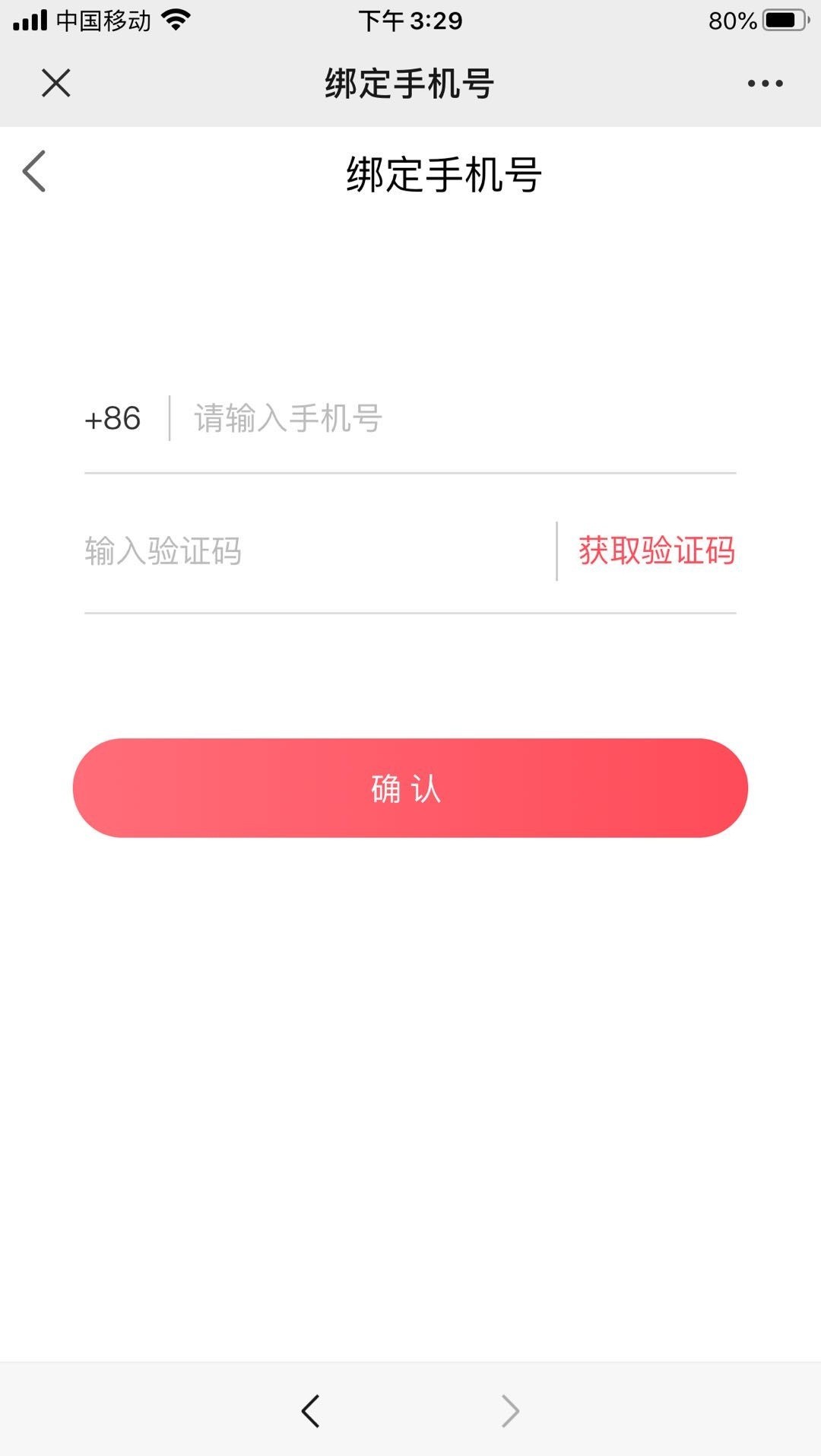Close the web page with the X icon
Image resolution: width=821 pixels, height=1456 pixels.
pos(55,83)
